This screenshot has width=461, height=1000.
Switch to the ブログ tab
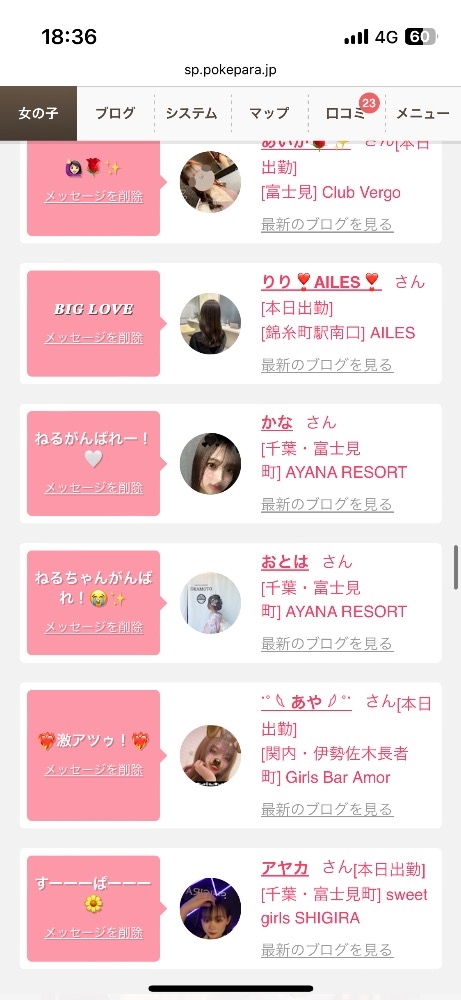click(115, 114)
